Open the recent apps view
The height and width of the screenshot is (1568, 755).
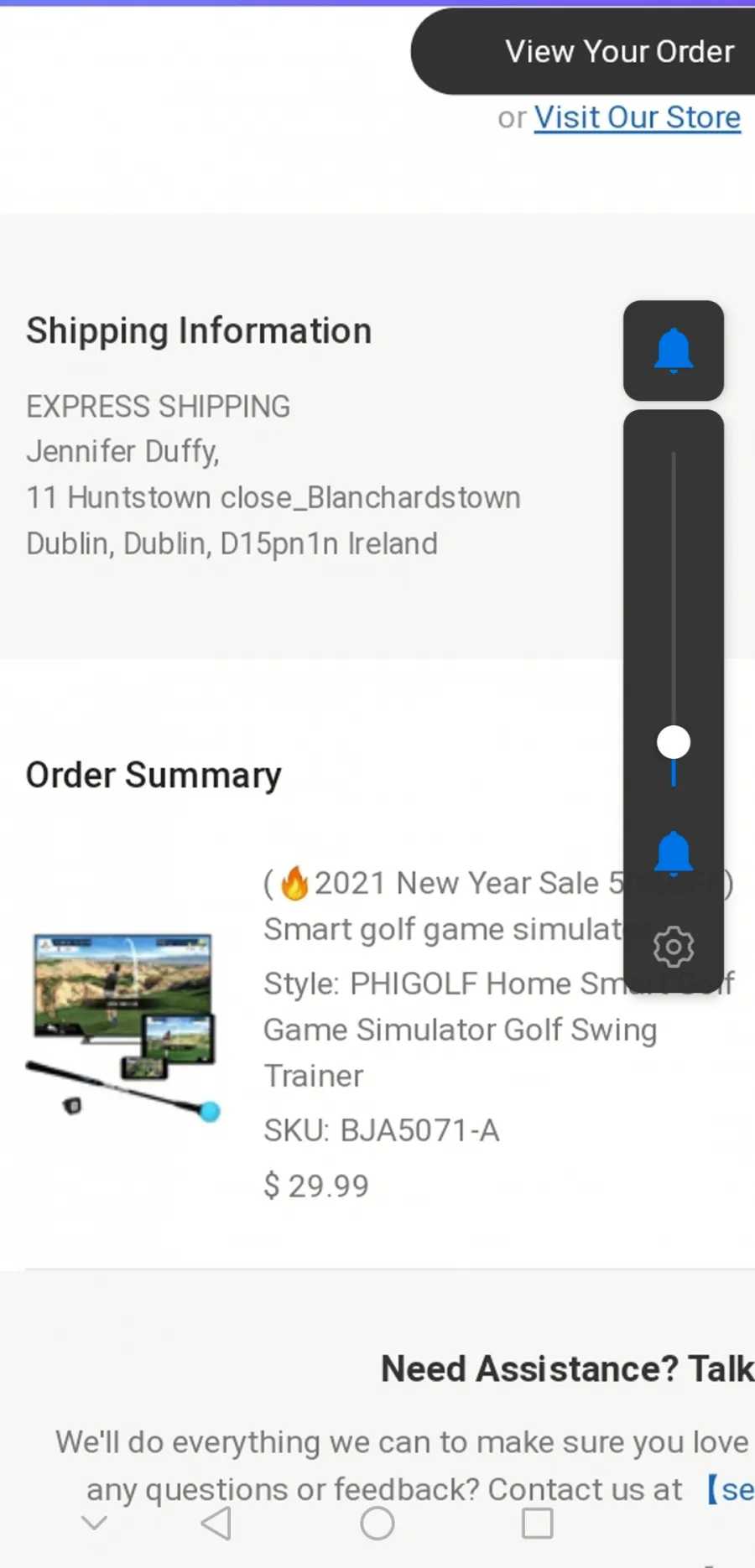tap(538, 1523)
